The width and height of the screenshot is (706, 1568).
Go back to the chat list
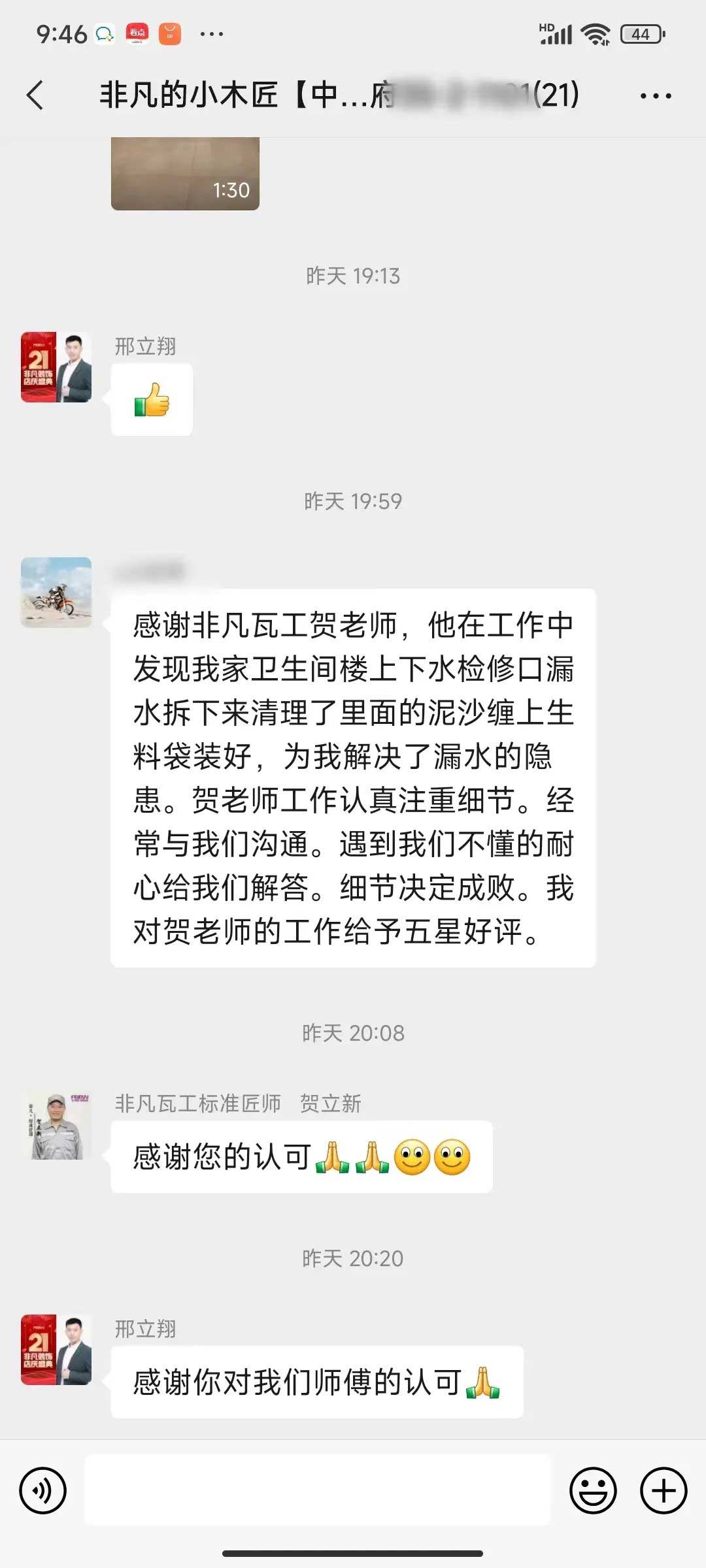36,95
